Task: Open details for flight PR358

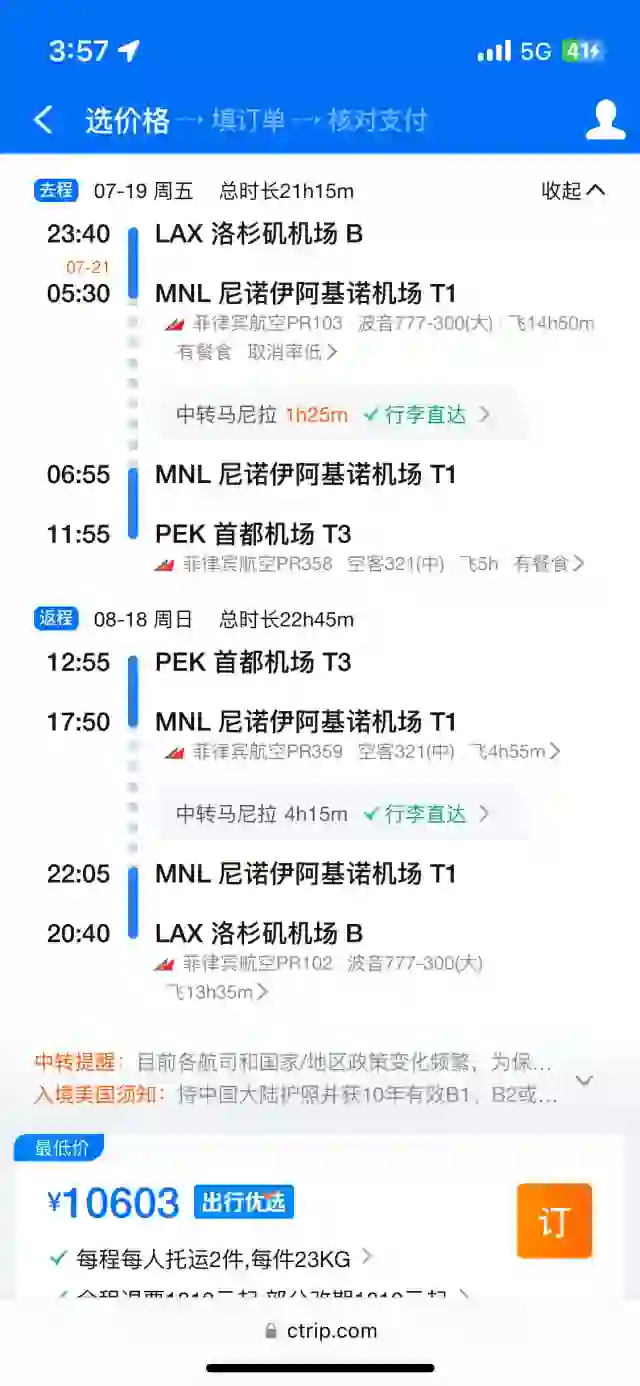Action: pyautogui.click(x=370, y=564)
